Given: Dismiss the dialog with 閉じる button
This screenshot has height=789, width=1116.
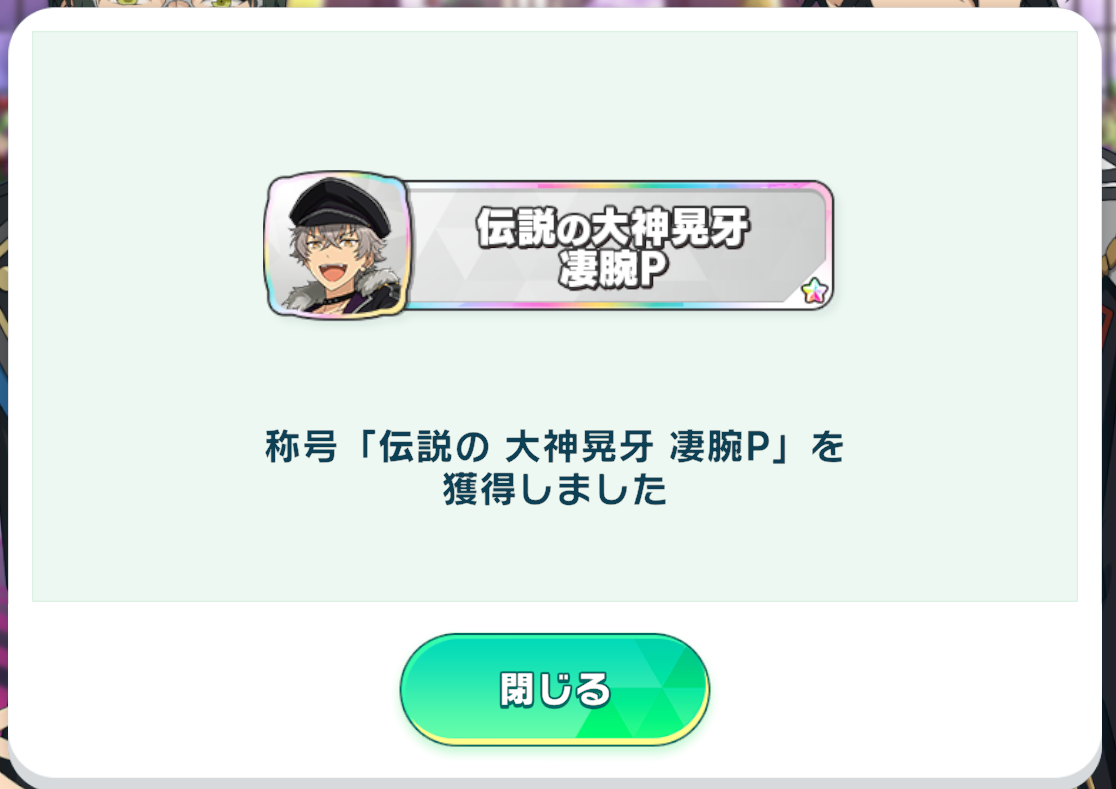Looking at the screenshot, I should click(554, 689).
